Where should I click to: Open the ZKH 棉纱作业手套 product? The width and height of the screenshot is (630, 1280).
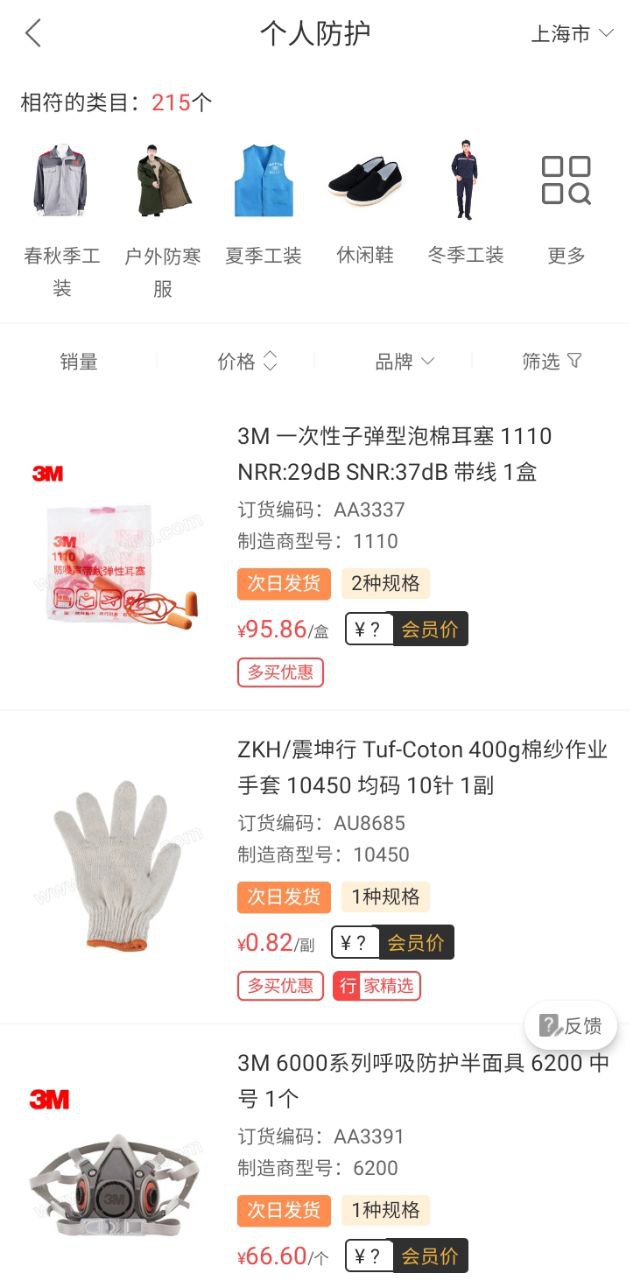(x=422, y=767)
